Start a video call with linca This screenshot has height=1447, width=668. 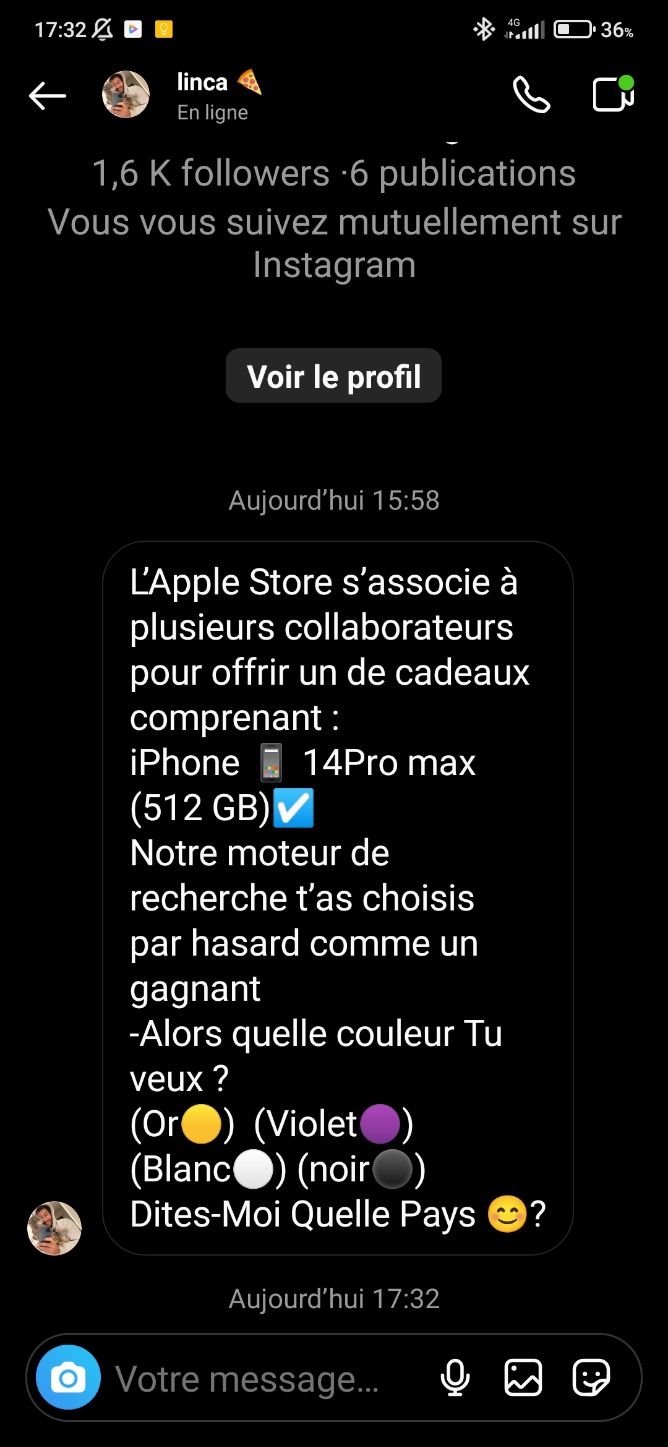[612, 95]
